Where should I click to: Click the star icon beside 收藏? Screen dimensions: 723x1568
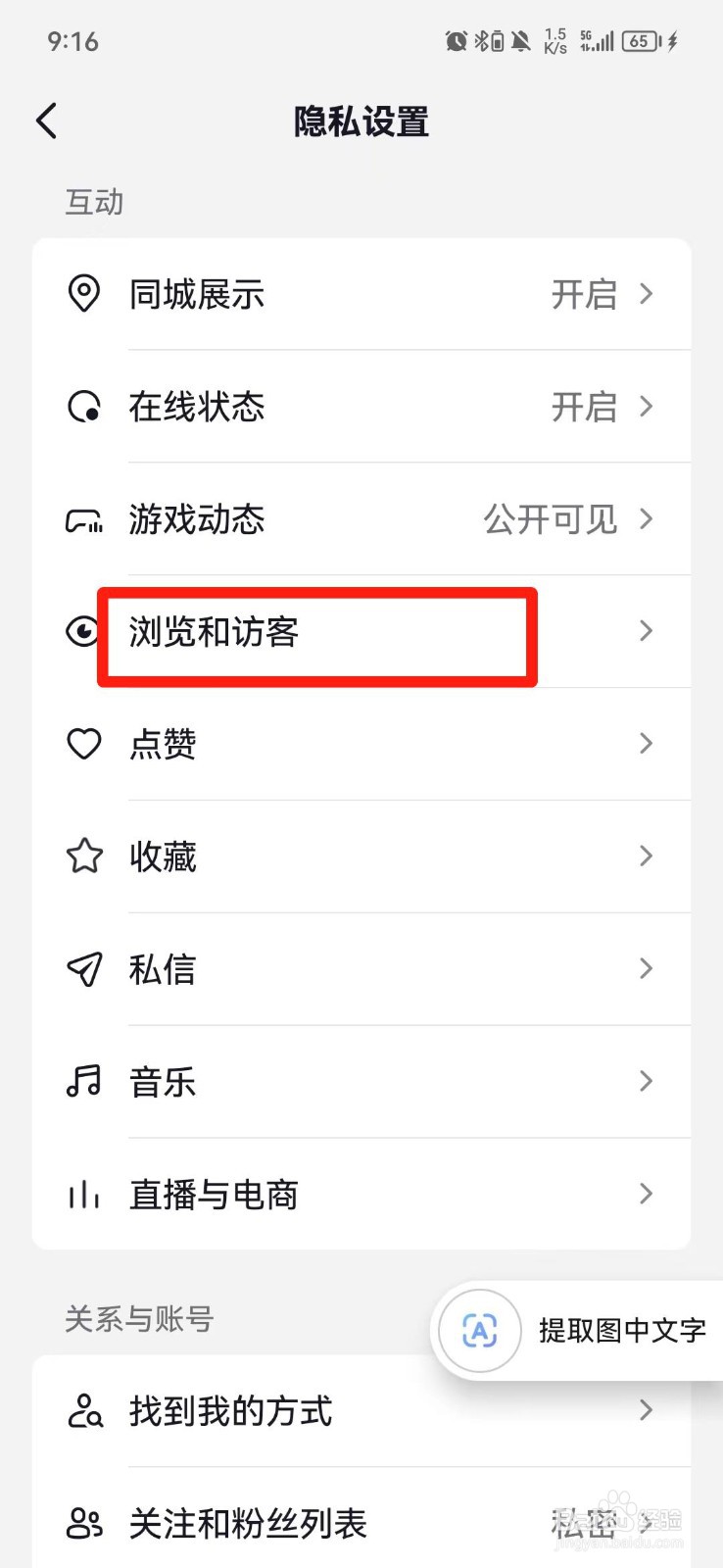pyautogui.click(x=83, y=856)
